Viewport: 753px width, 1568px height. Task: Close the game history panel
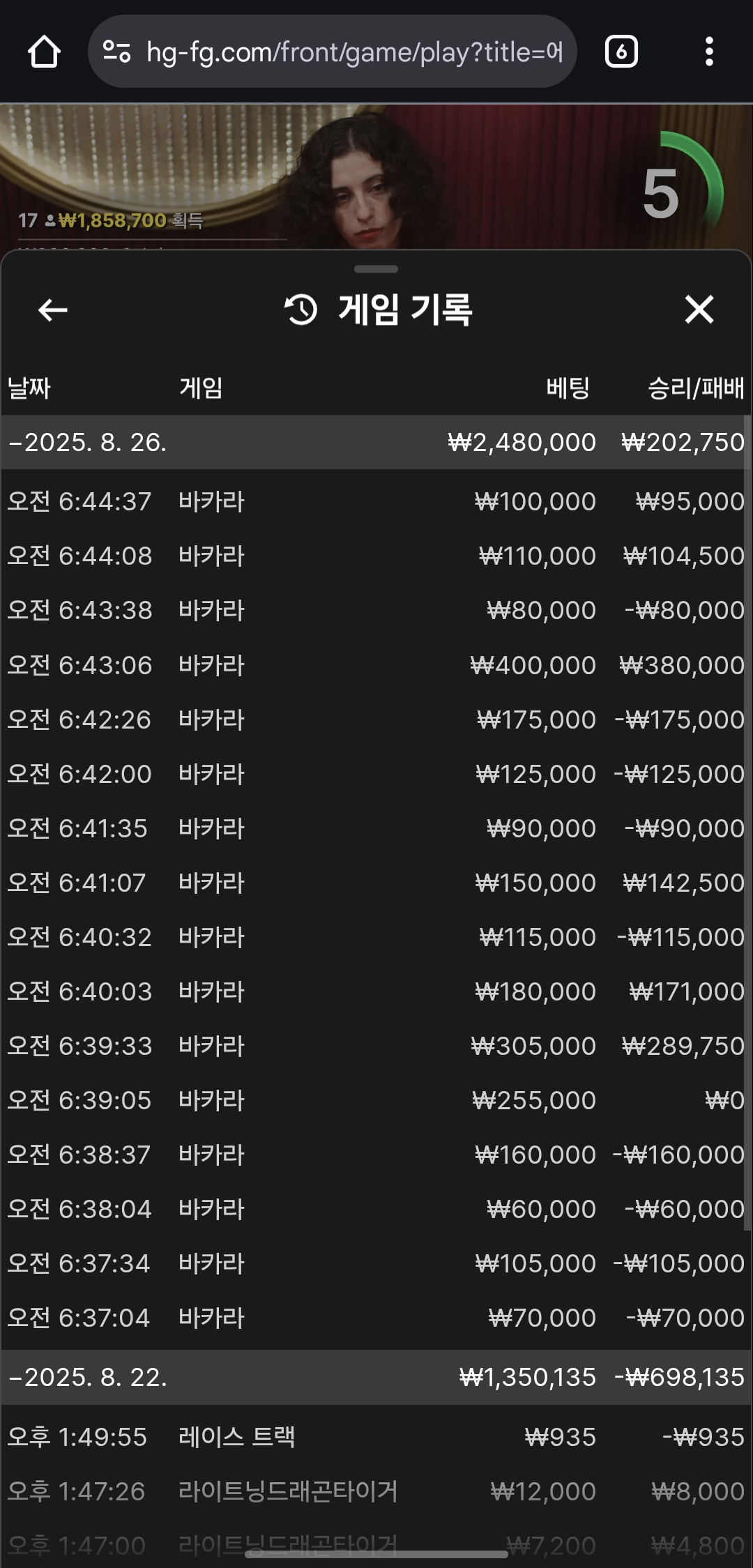click(699, 310)
